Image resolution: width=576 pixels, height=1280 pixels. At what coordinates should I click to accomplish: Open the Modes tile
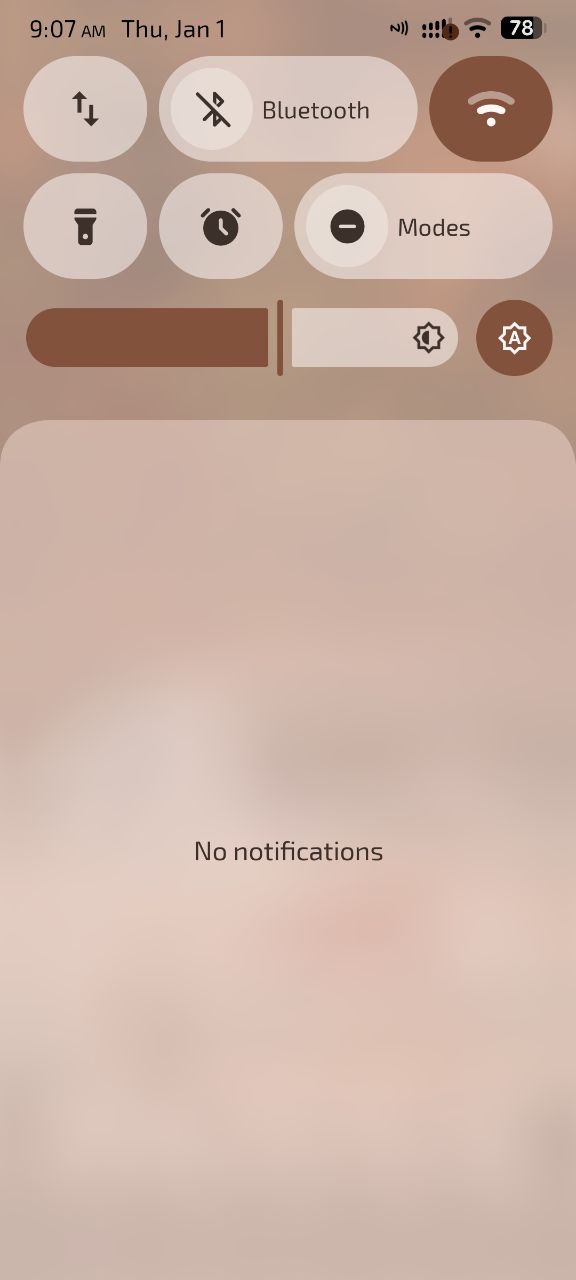(x=423, y=226)
